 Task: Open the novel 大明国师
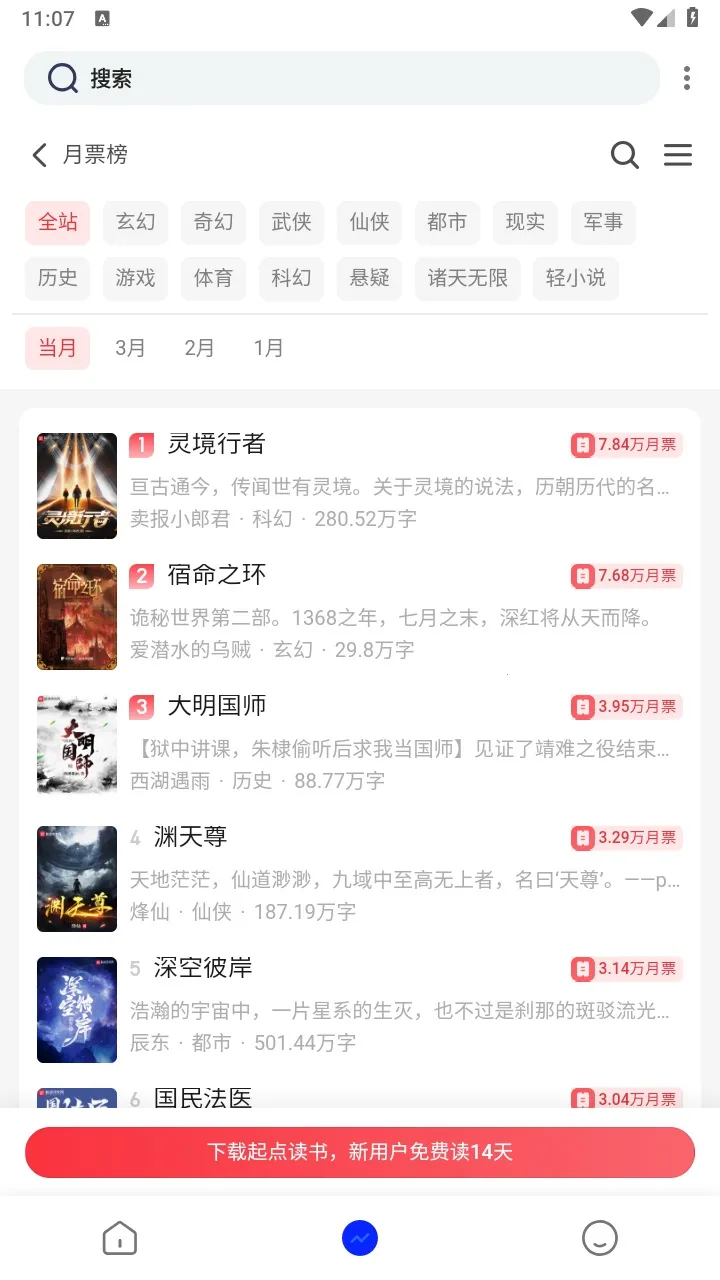point(217,706)
